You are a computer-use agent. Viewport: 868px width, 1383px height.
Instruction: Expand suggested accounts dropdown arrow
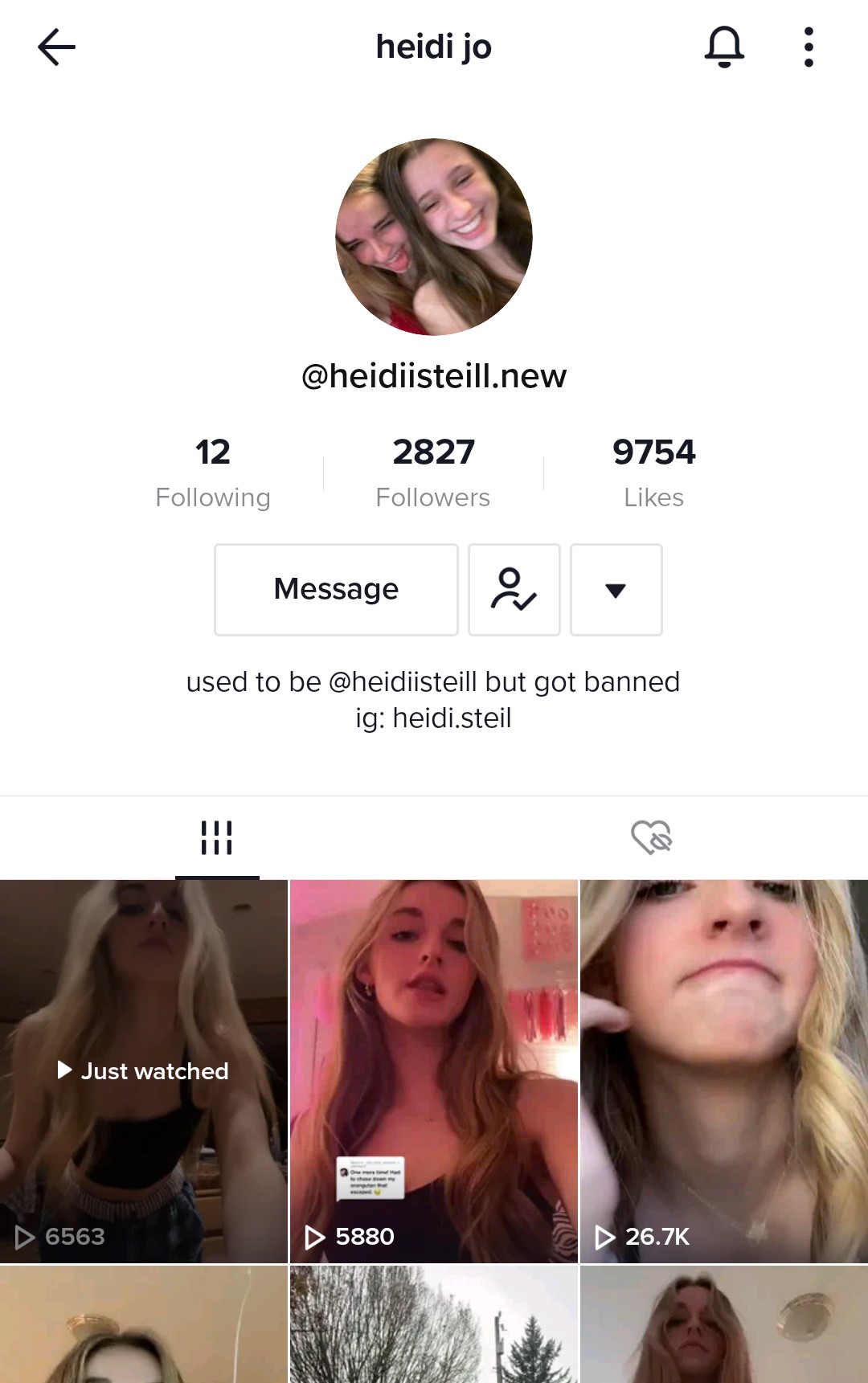tap(616, 589)
